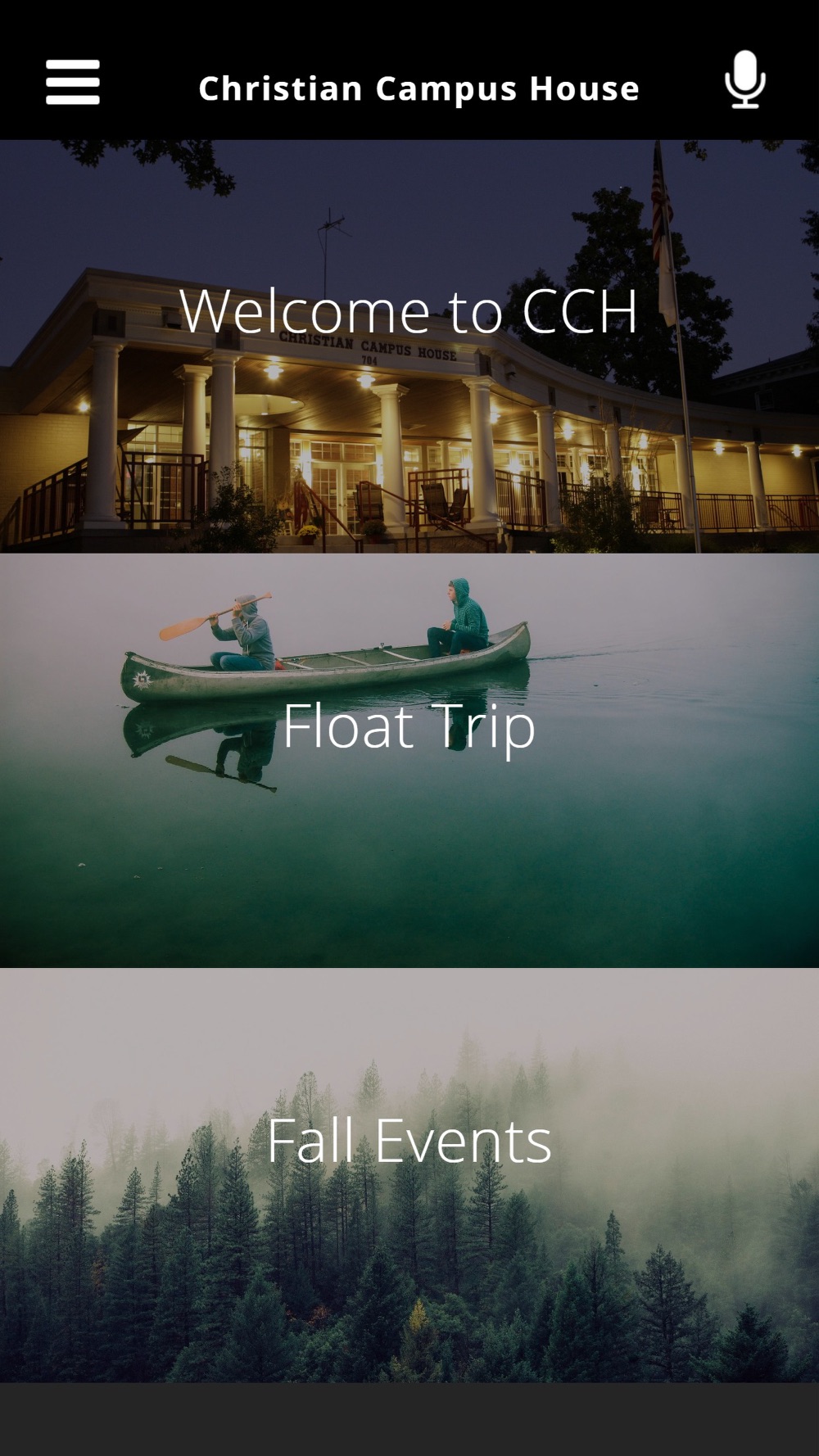Open the Float Trip tile

[409, 760]
